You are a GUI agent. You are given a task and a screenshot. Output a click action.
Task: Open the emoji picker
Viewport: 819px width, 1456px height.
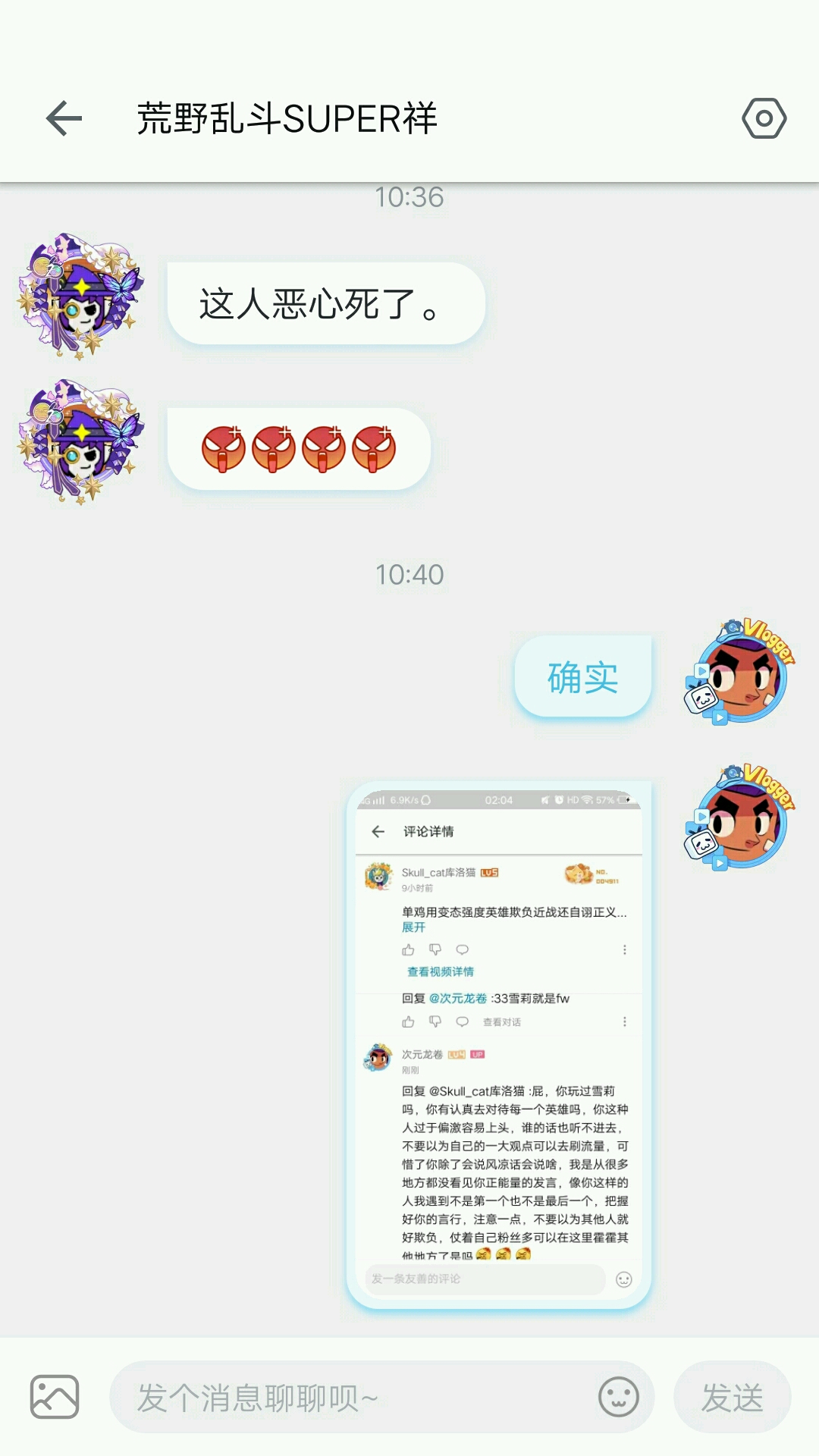pyautogui.click(x=619, y=1397)
